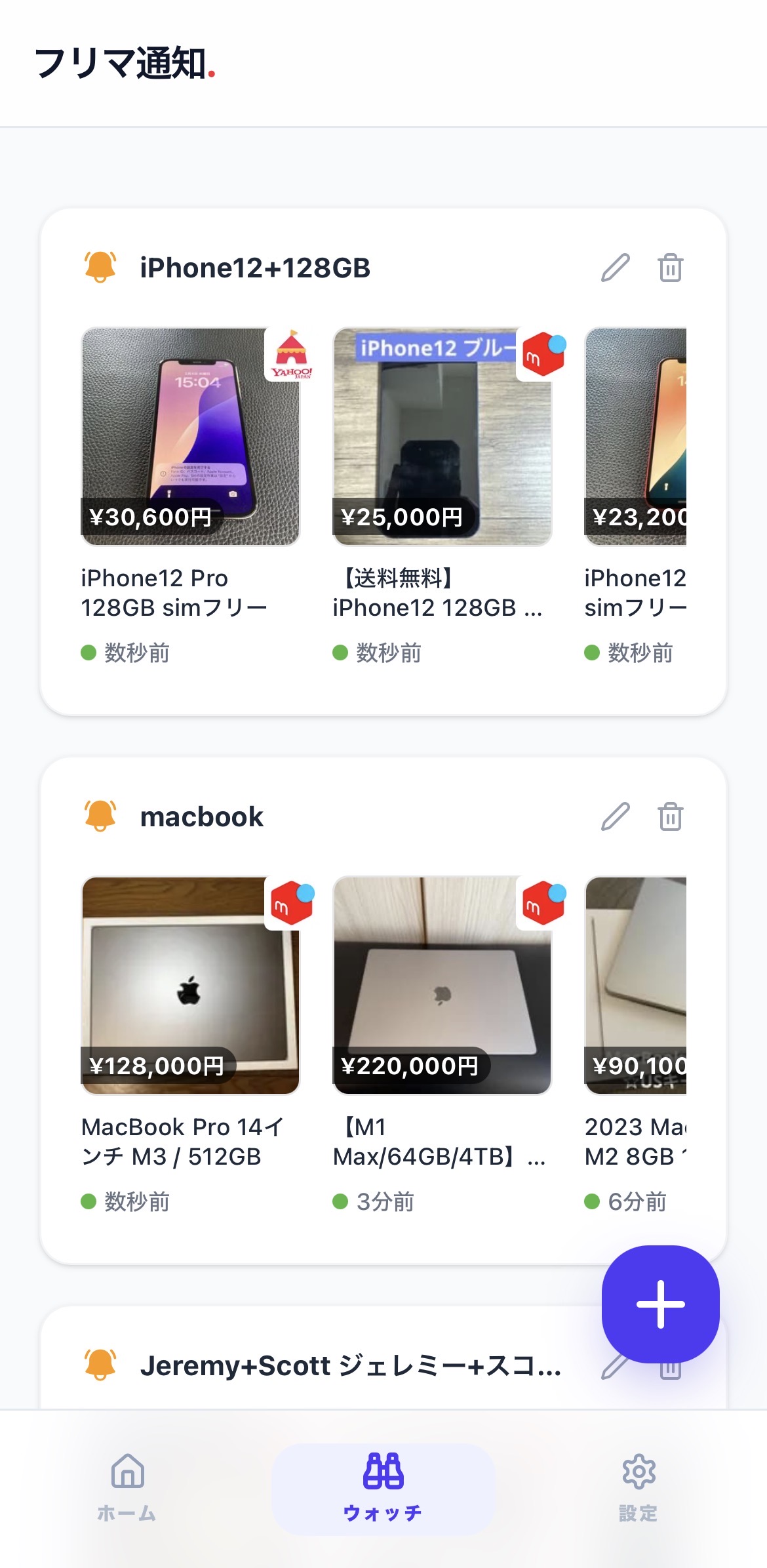Screen dimensions: 767x1568
Task: Edit the macbook watch
Action: 616,816
